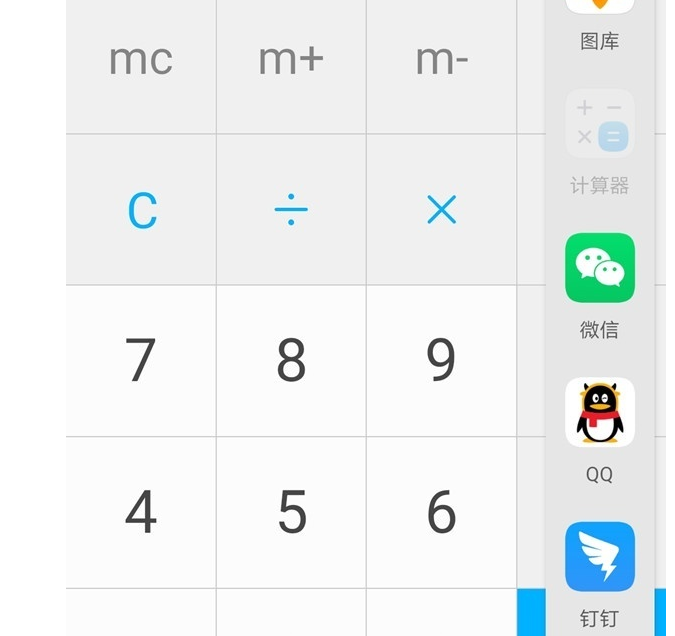This screenshot has height=636, width=675.
Task: Launch QQ from the sidebar
Action: tap(599, 412)
